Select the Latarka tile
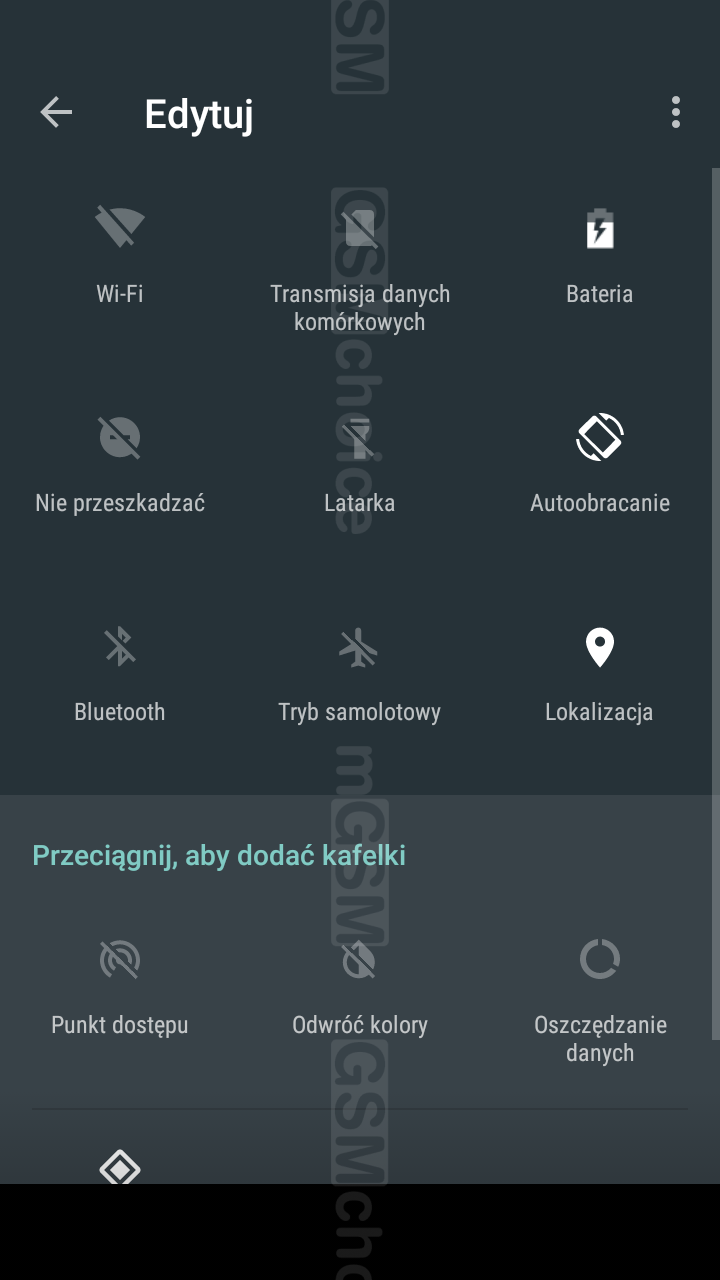The width and height of the screenshot is (720, 1280). click(x=360, y=465)
